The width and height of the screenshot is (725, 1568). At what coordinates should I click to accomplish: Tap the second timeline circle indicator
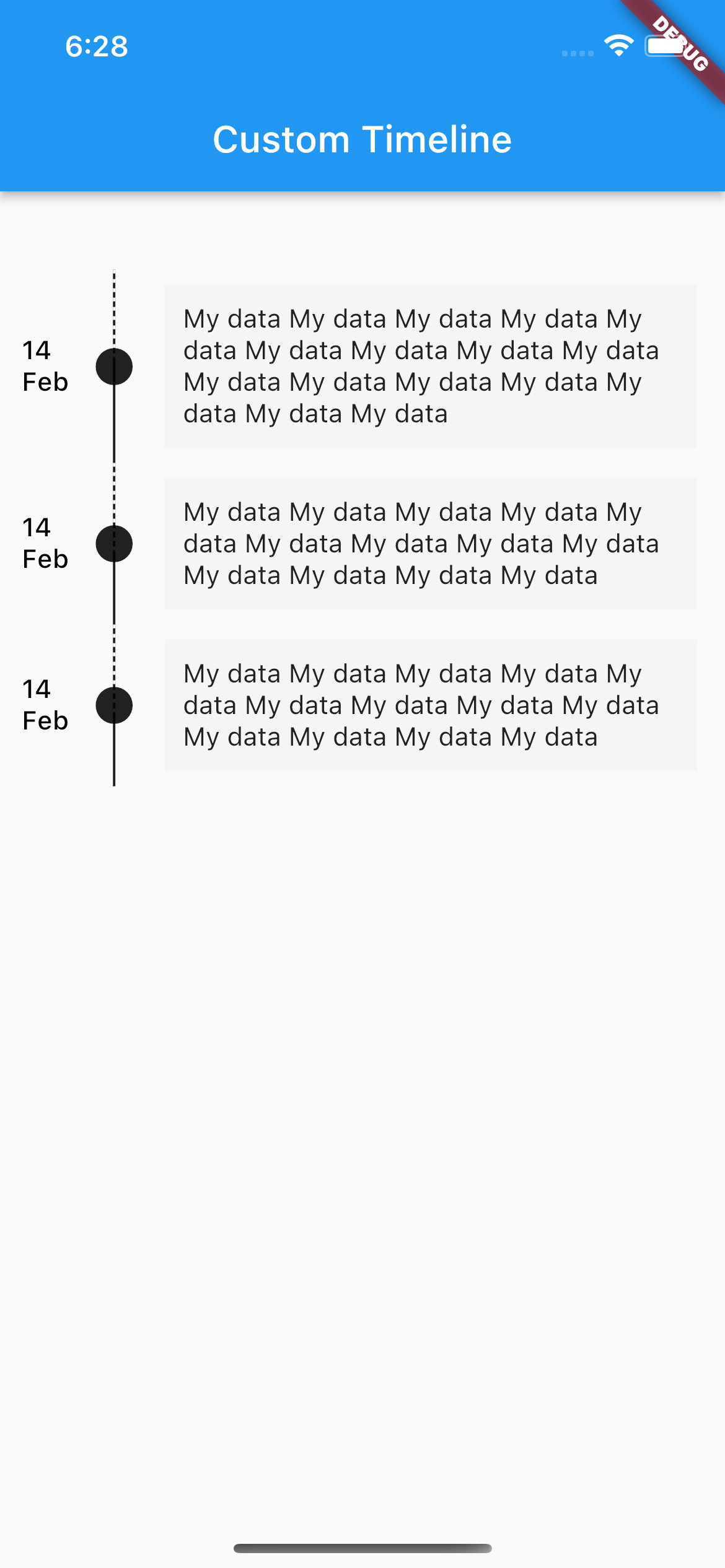click(x=113, y=543)
